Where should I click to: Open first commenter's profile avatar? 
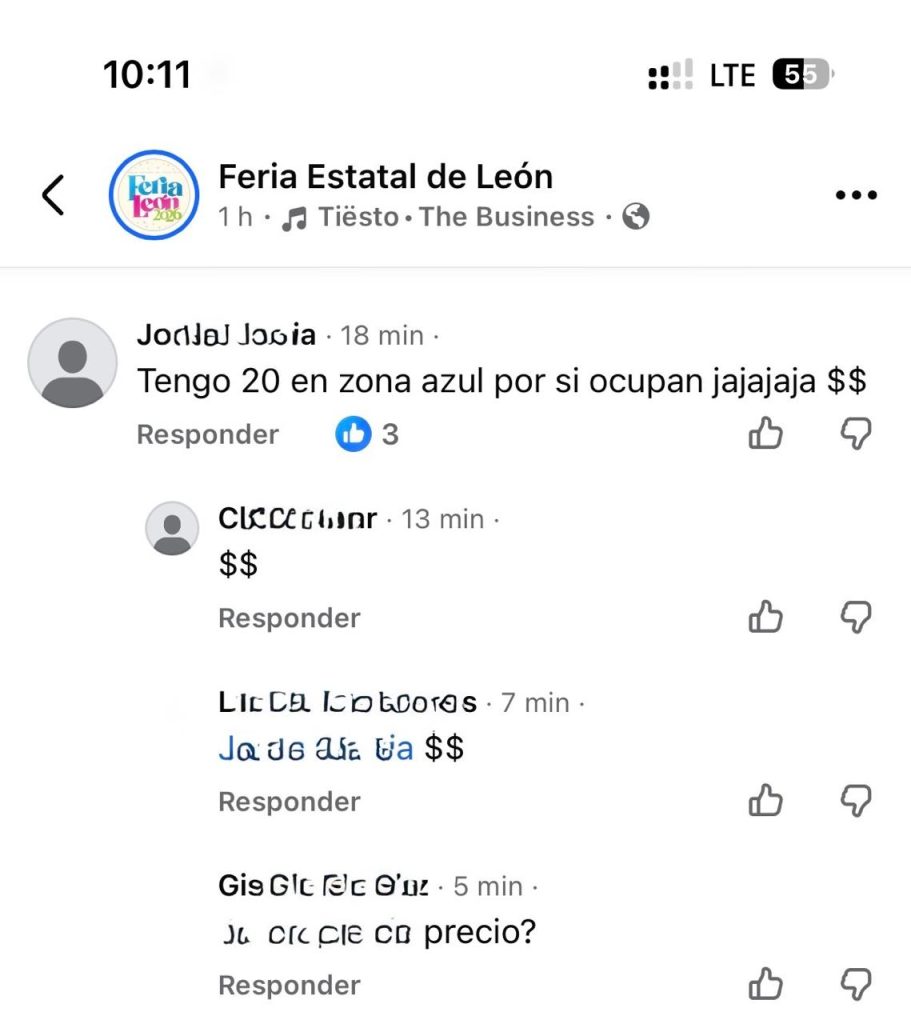pos(71,364)
